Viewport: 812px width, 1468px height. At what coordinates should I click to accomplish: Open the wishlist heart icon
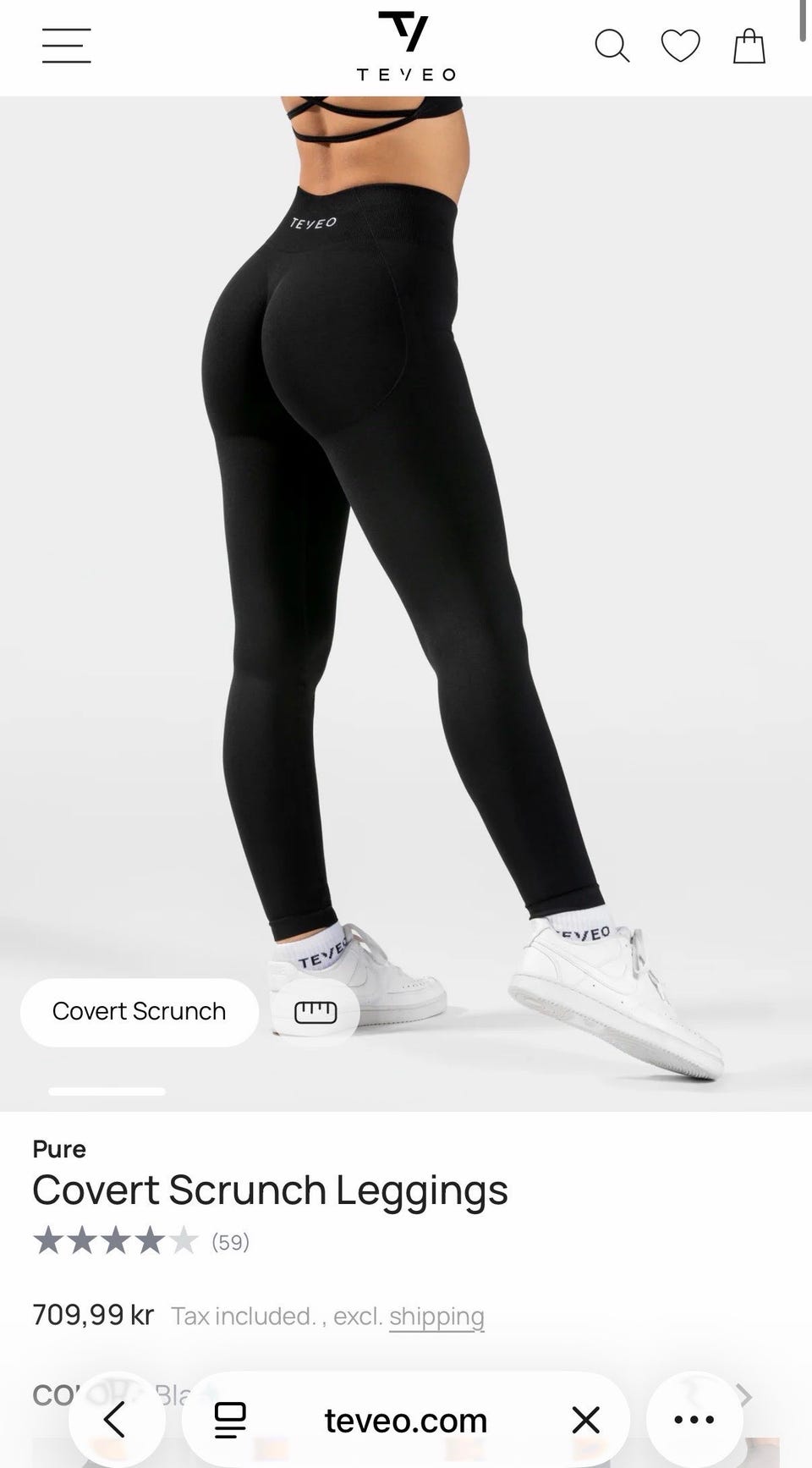coord(680,46)
